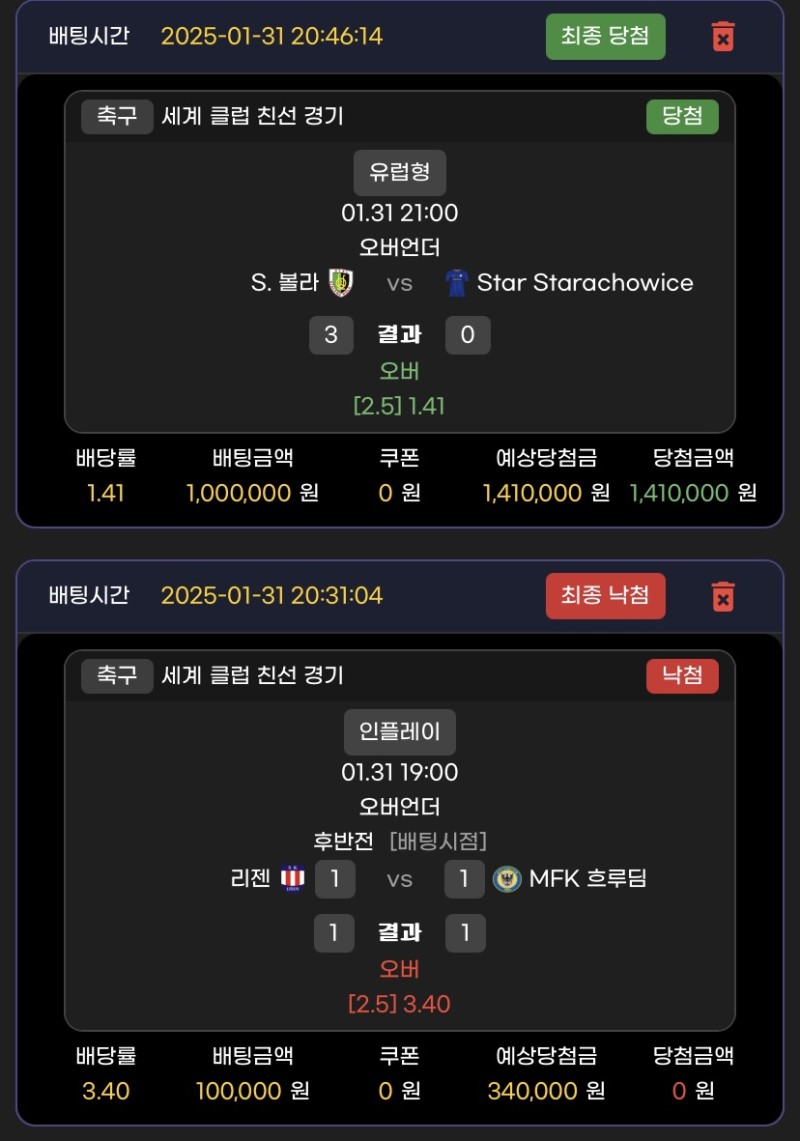Delete the bet placed at 20:46:14
This screenshot has height=1141, width=800.
pos(722,37)
